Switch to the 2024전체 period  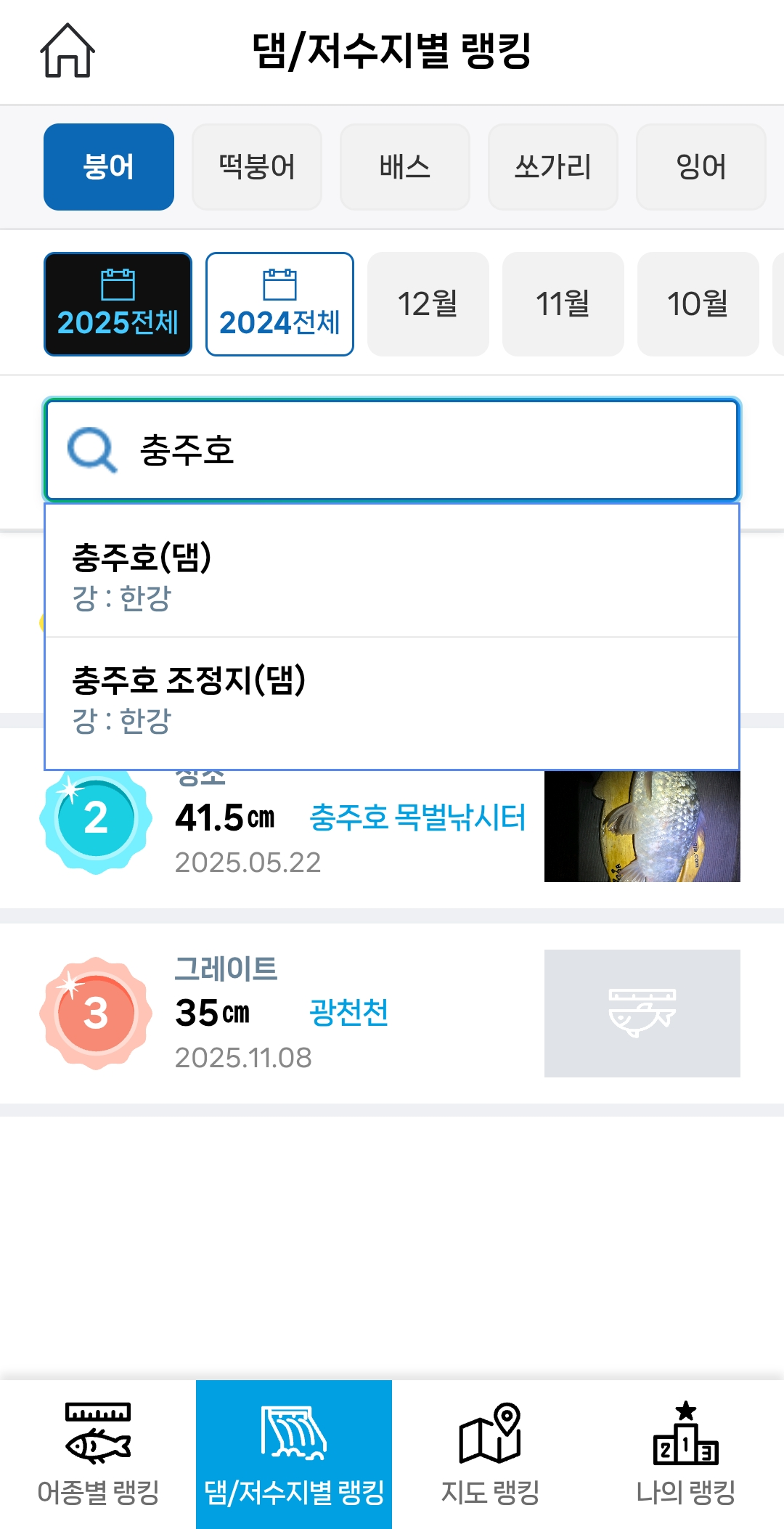pos(279,304)
